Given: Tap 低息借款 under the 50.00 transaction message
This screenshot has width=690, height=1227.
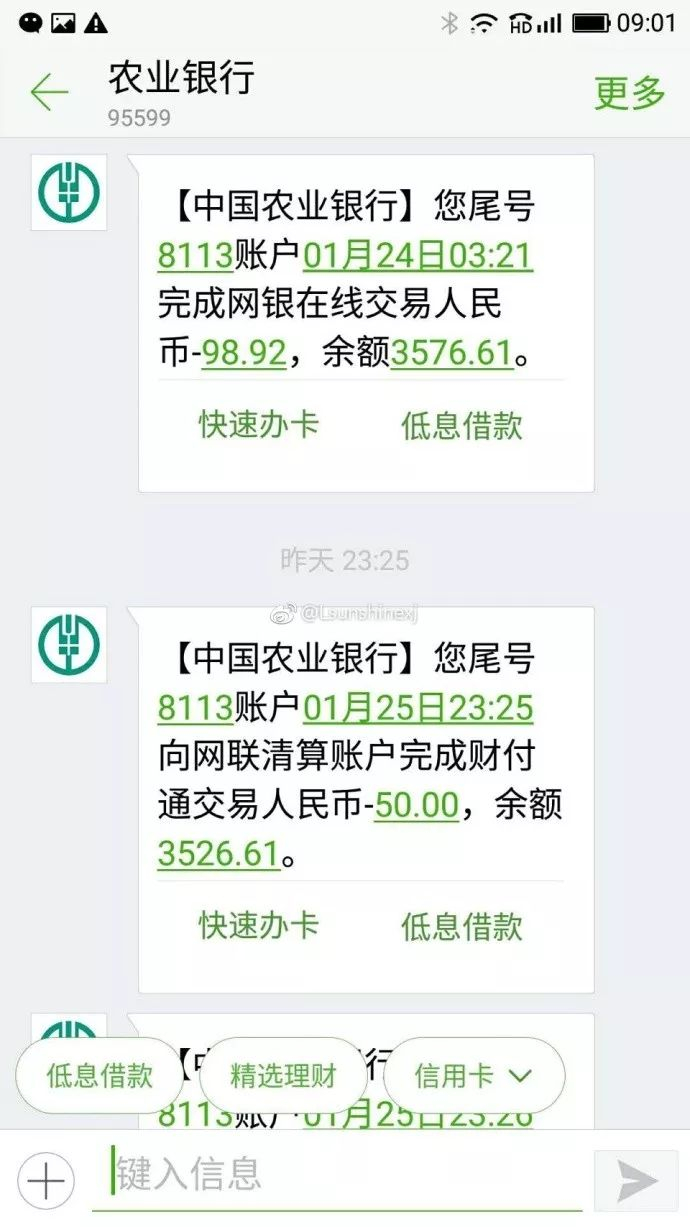Looking at the screenshot, I should (462, 925).
